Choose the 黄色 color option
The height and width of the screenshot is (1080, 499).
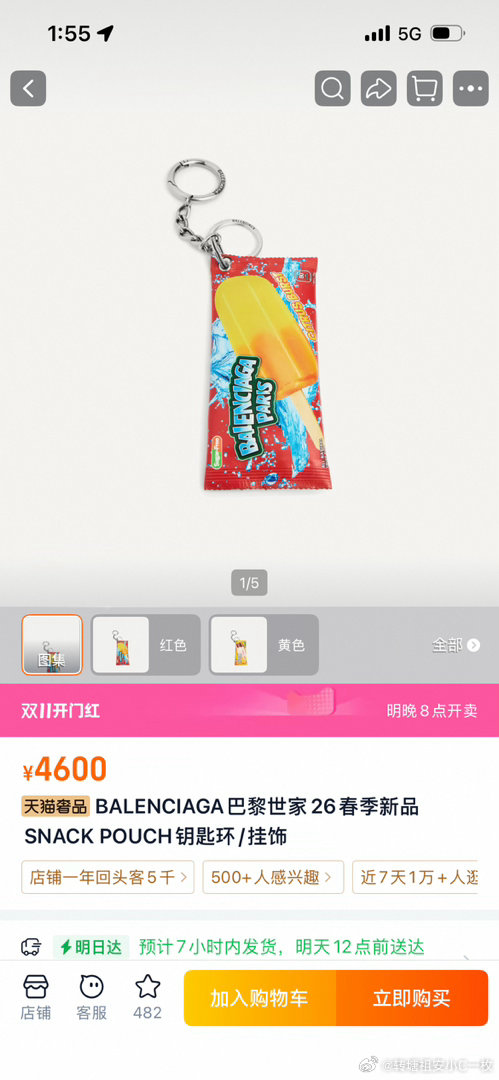click(x=264, y=645)
